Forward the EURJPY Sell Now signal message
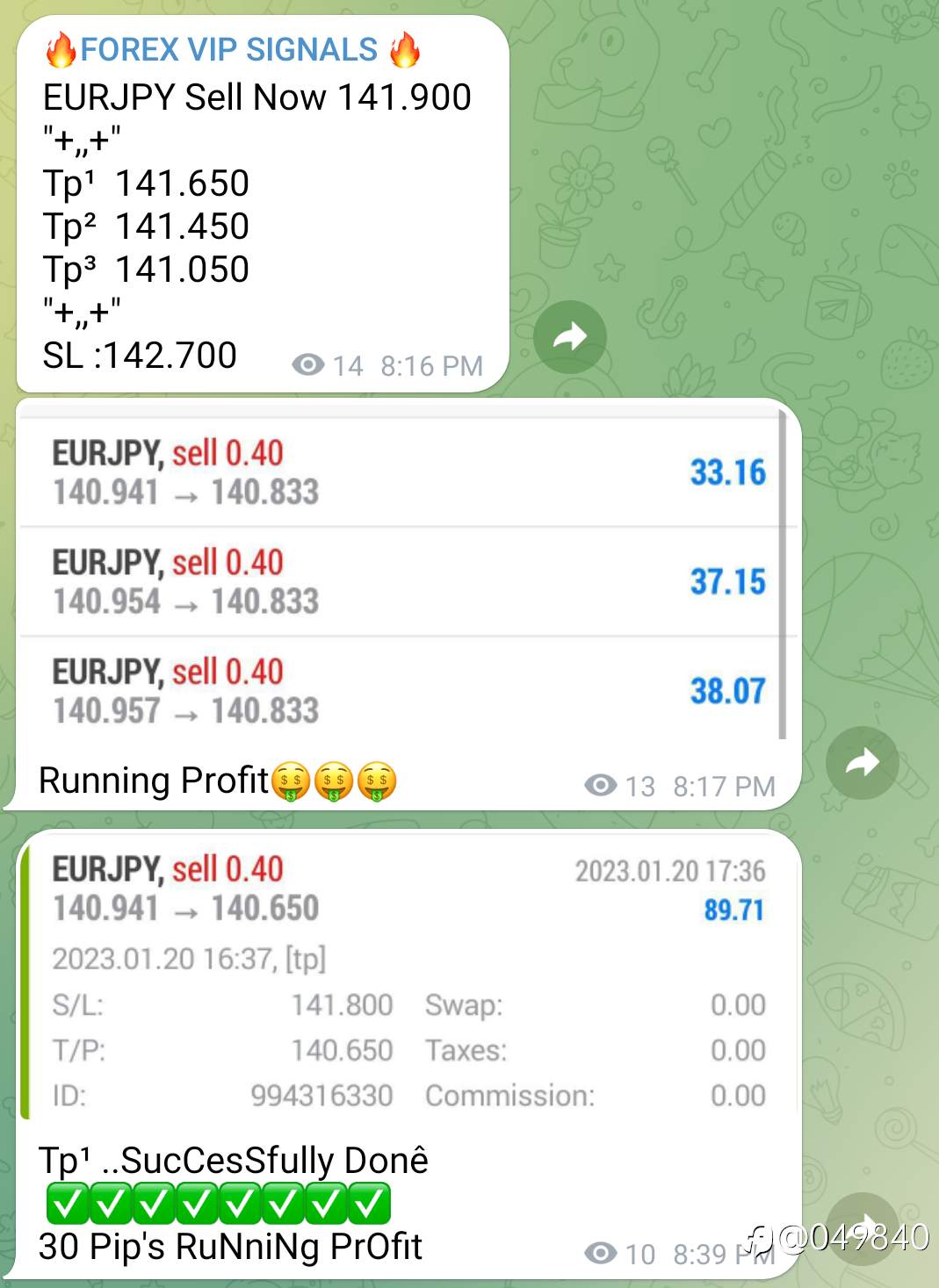The height and width of the screenshot is (1288, 939). [x=569, y=337]
